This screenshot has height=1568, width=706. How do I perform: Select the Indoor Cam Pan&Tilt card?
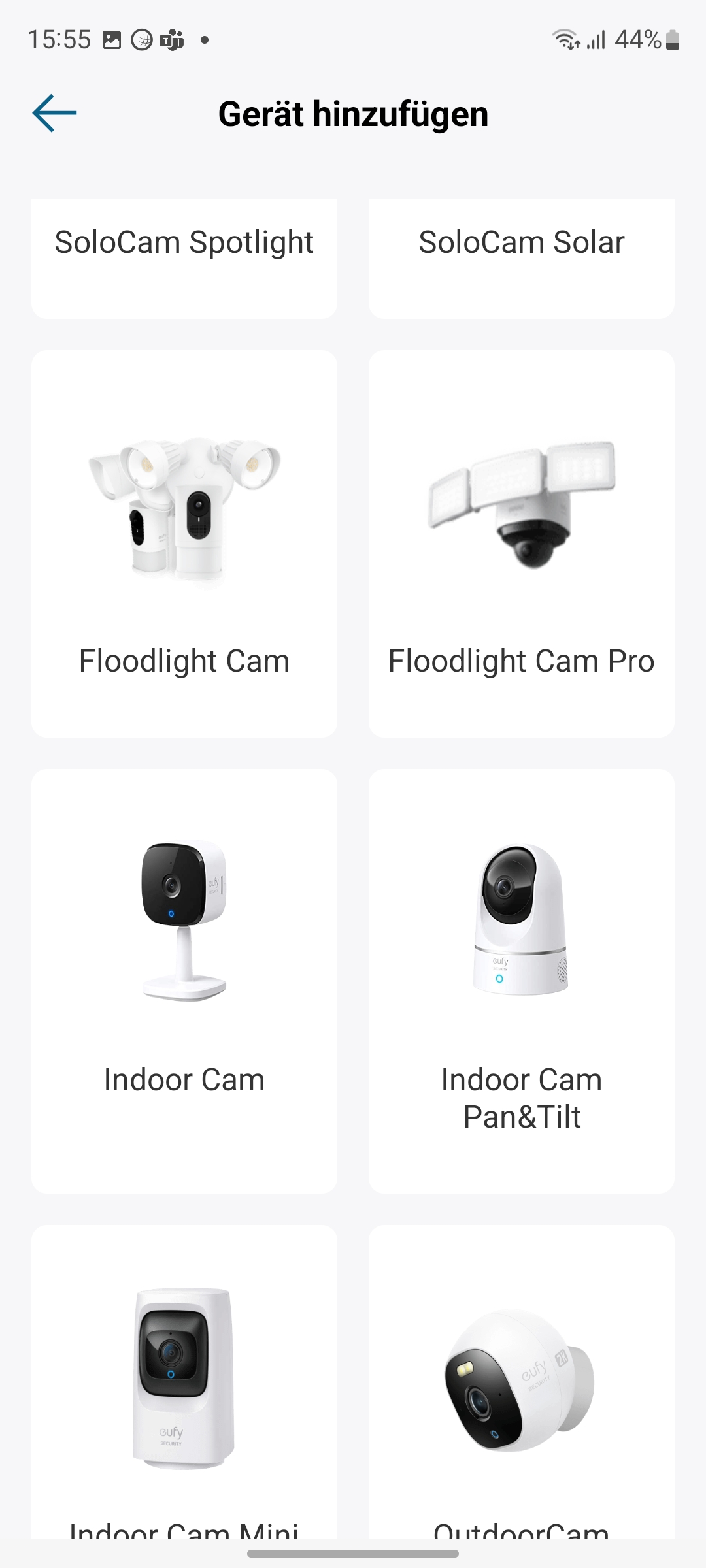(x=521, y=980)
